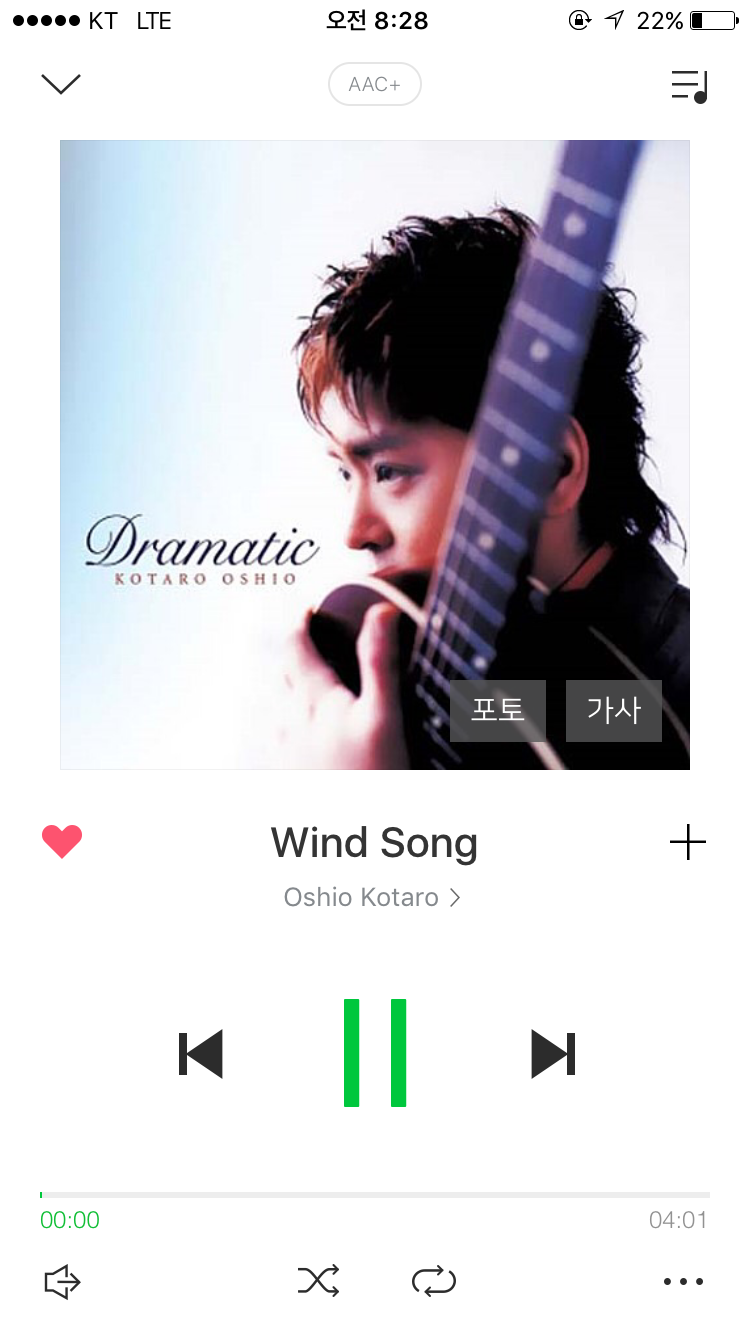Share this song
This screenshot has height=1334, width=750.
coord(62,1281)
